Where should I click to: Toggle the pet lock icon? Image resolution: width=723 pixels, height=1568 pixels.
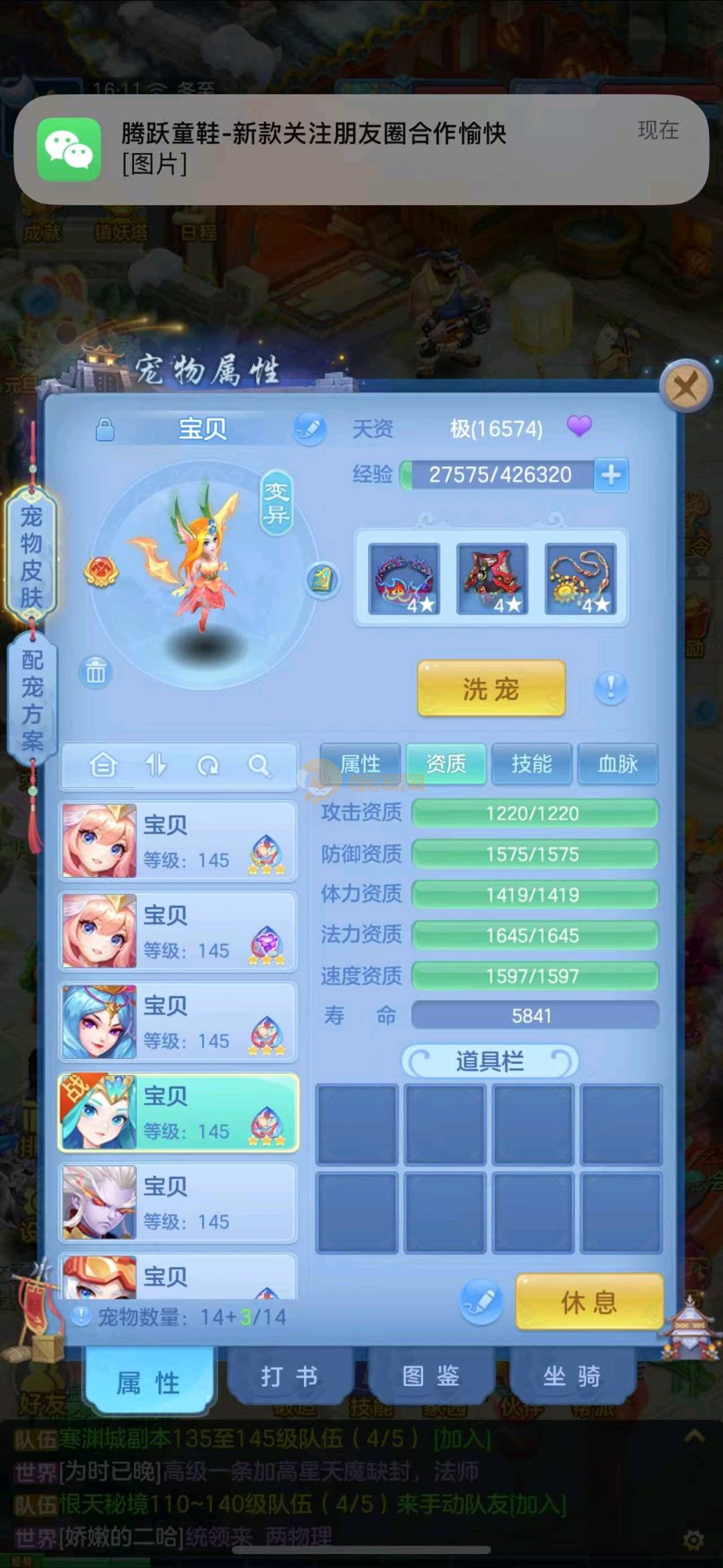pos(105,429)
